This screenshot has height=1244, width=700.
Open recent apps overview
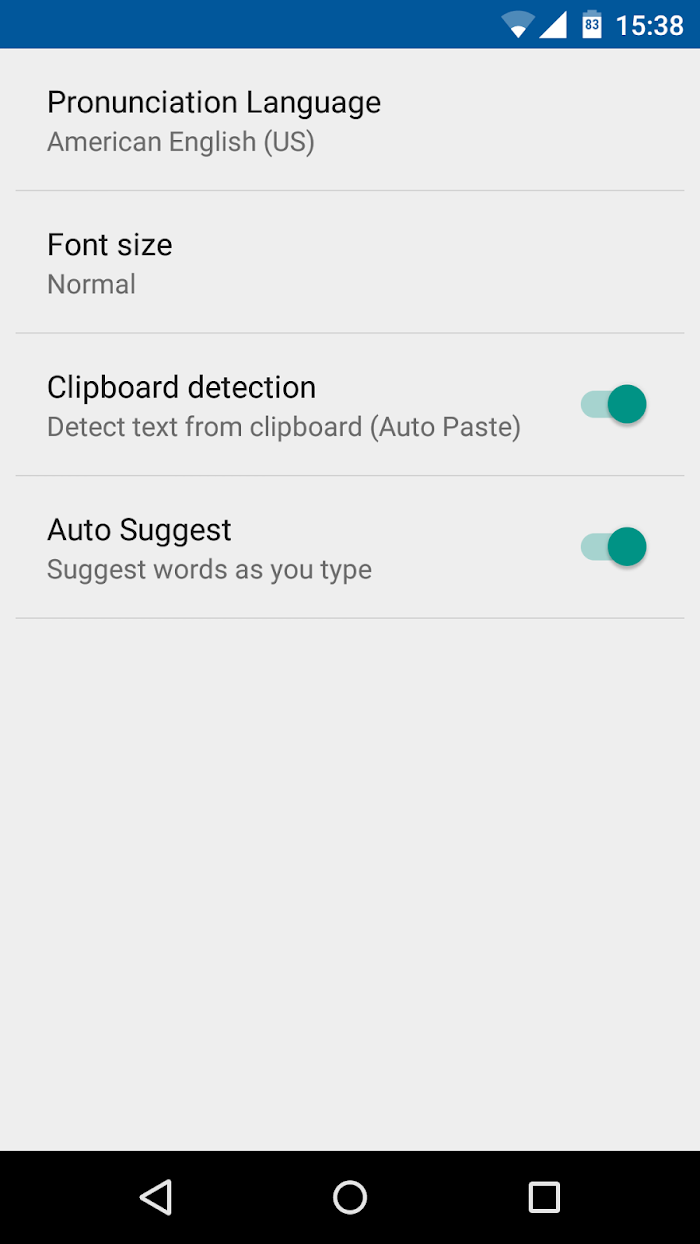point(544,1197)
